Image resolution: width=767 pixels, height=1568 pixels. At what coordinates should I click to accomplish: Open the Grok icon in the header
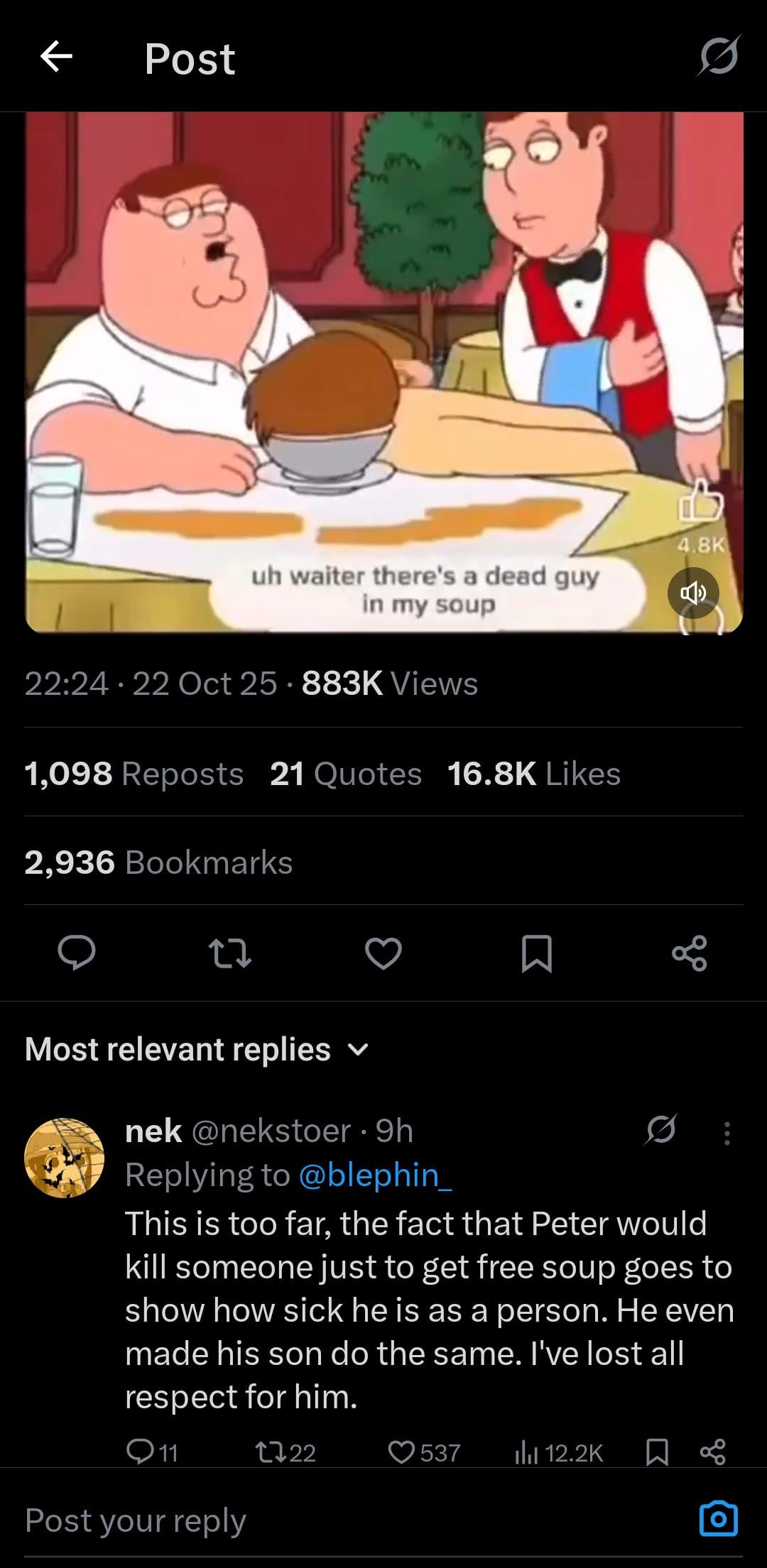[718, 55]
